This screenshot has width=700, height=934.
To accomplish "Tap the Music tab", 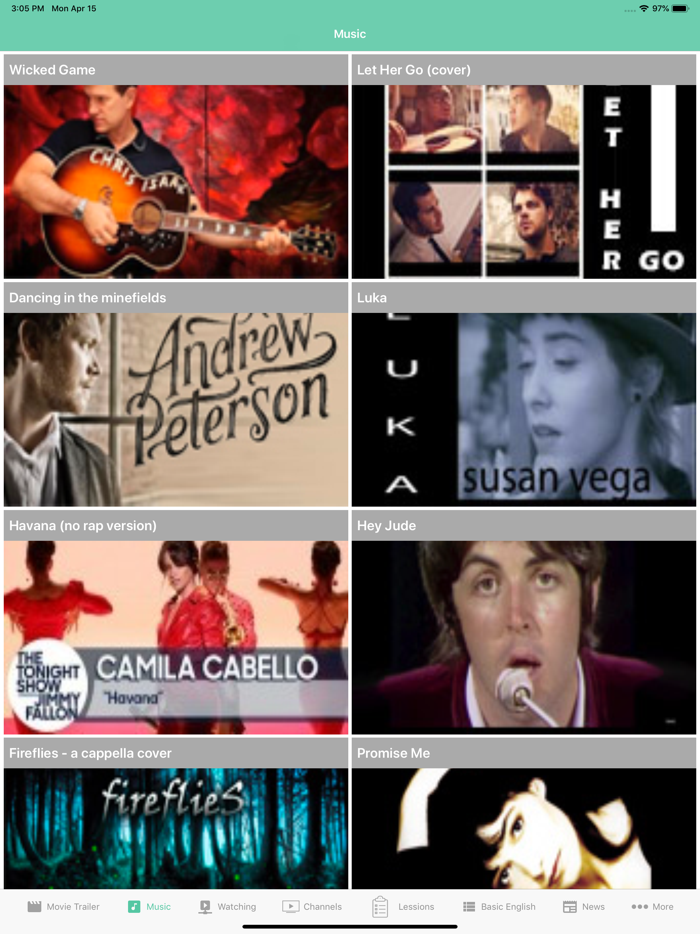I will tap(149, 907).
